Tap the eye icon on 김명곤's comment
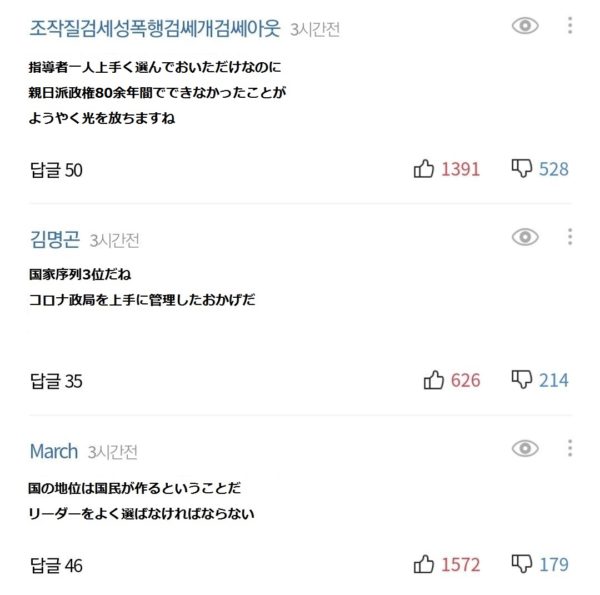This screenshot has width=600, height=595. pyautogui.click(x=525, y=237)
